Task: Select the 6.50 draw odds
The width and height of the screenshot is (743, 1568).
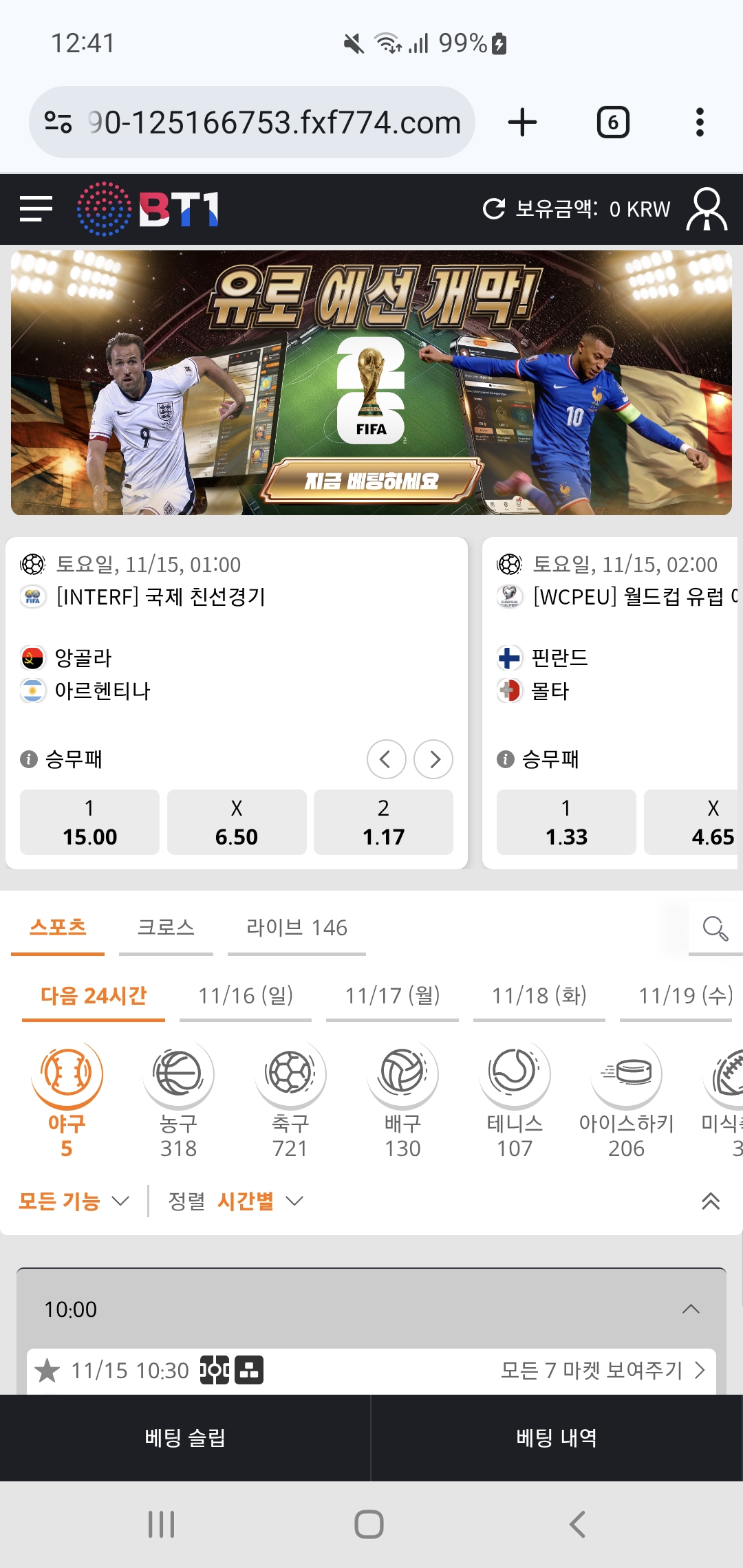Action: [236, 823]
